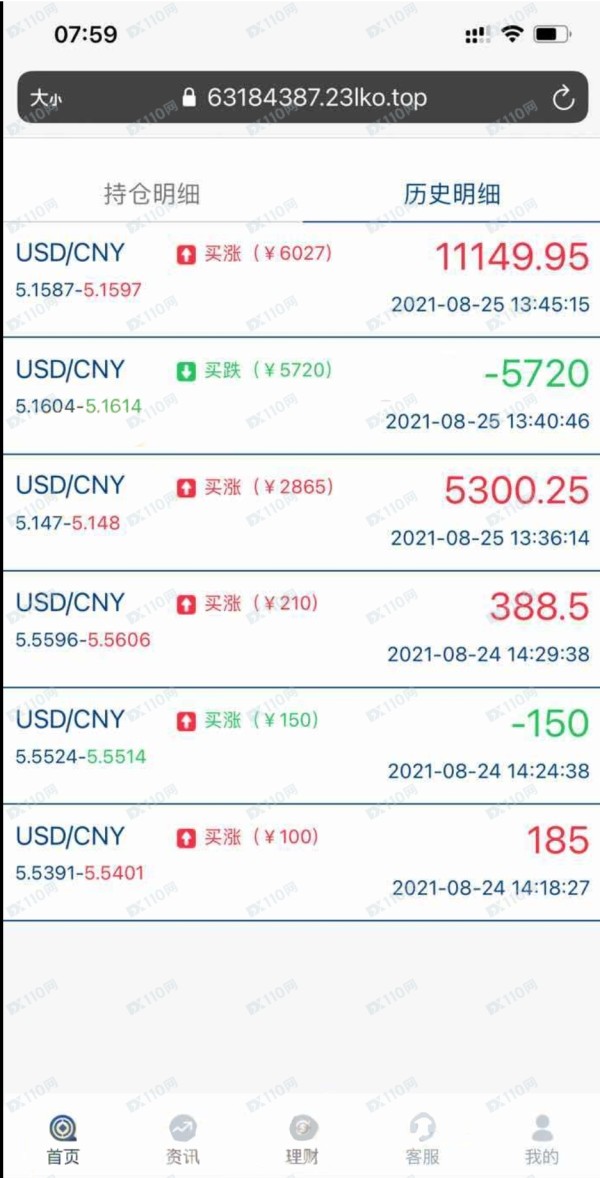
Task: Go to the 首页 home tab
Action: pyautogui.click(x=62, y=1140)
